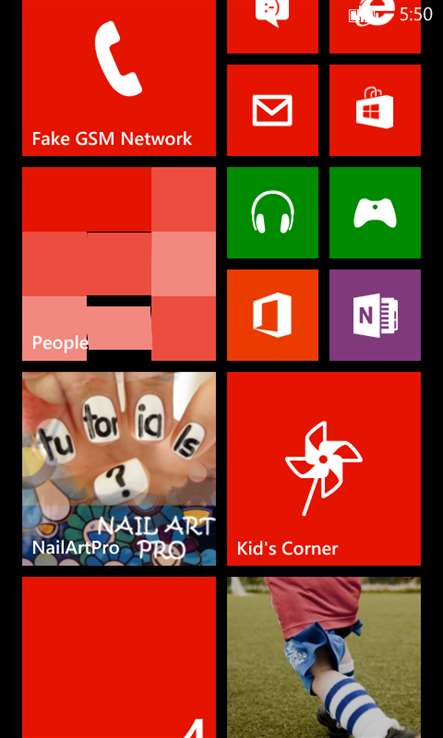This screenshot has width=443, height=738.
Task: Launch the Music headphones tile
Action: (x=273, y=213)
